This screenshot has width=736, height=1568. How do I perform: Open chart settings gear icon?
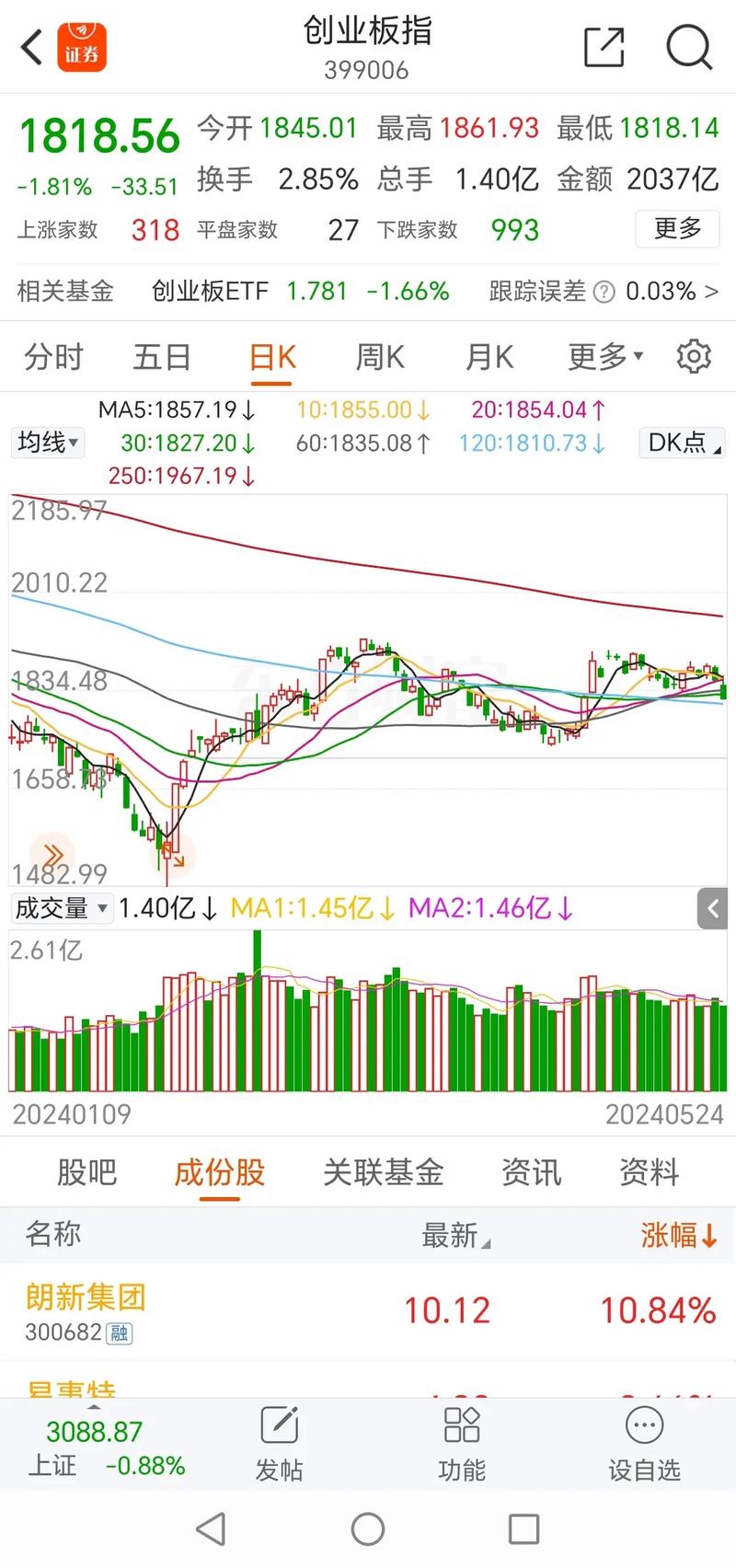point(694,356)
